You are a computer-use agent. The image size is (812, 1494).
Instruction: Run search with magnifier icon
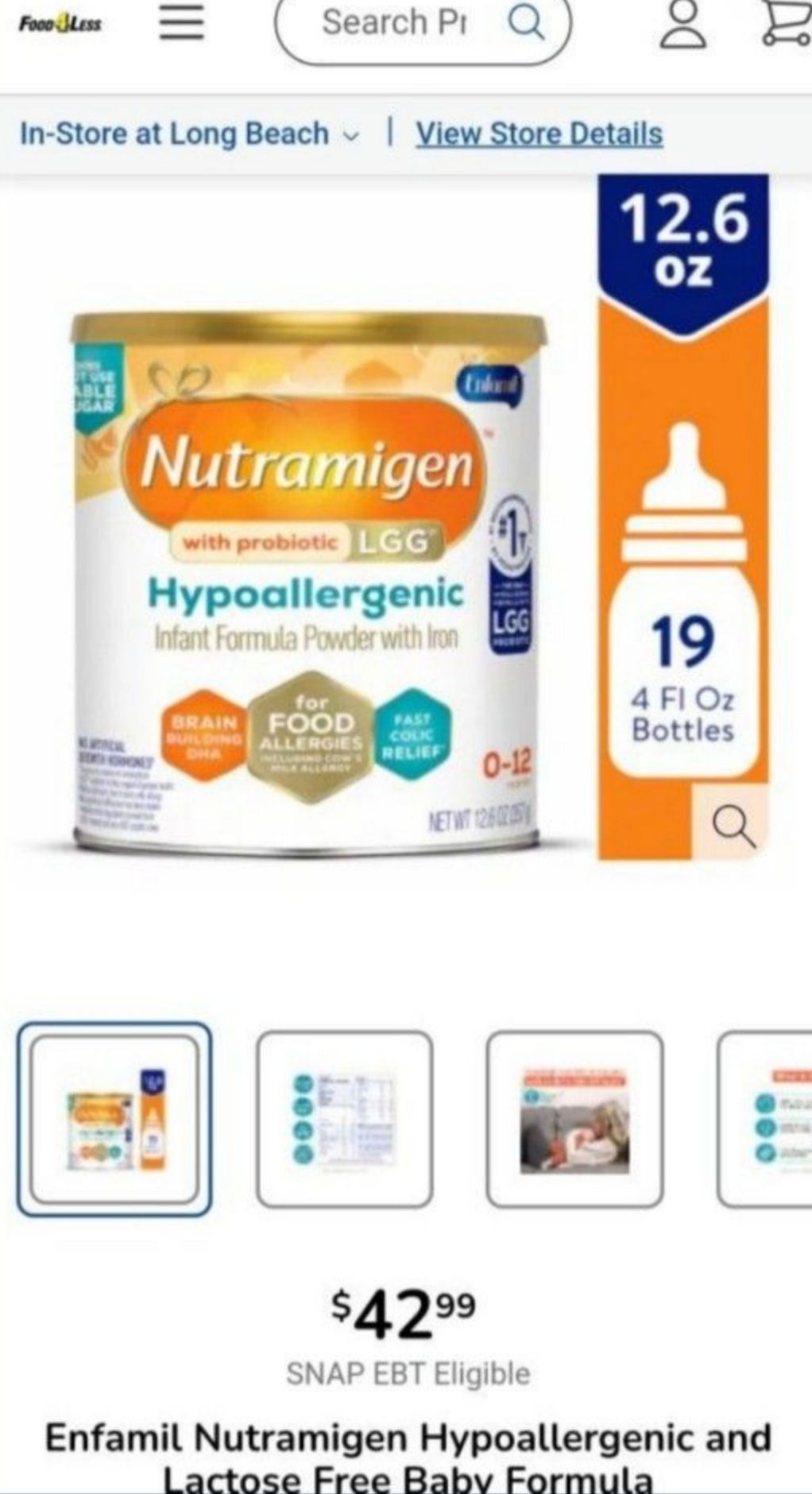(526, 23)
